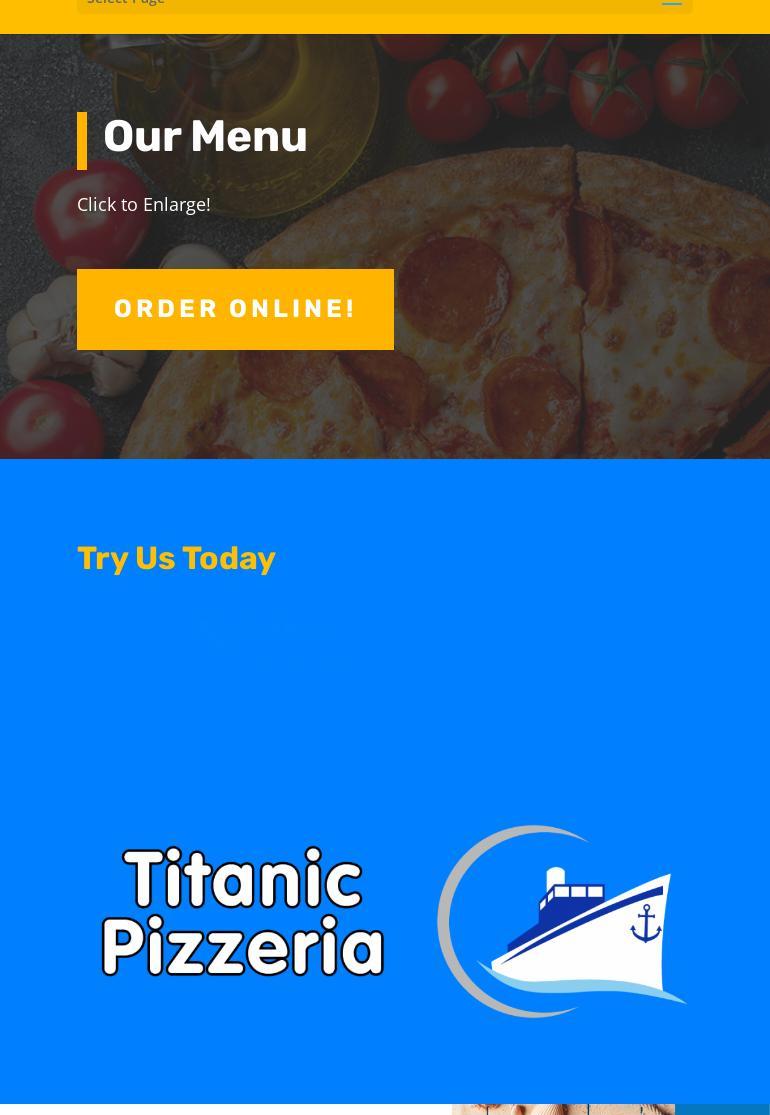
Task: Enlarge the Titanic Pizzeria menu image
Action: click(x=385, y=918)
